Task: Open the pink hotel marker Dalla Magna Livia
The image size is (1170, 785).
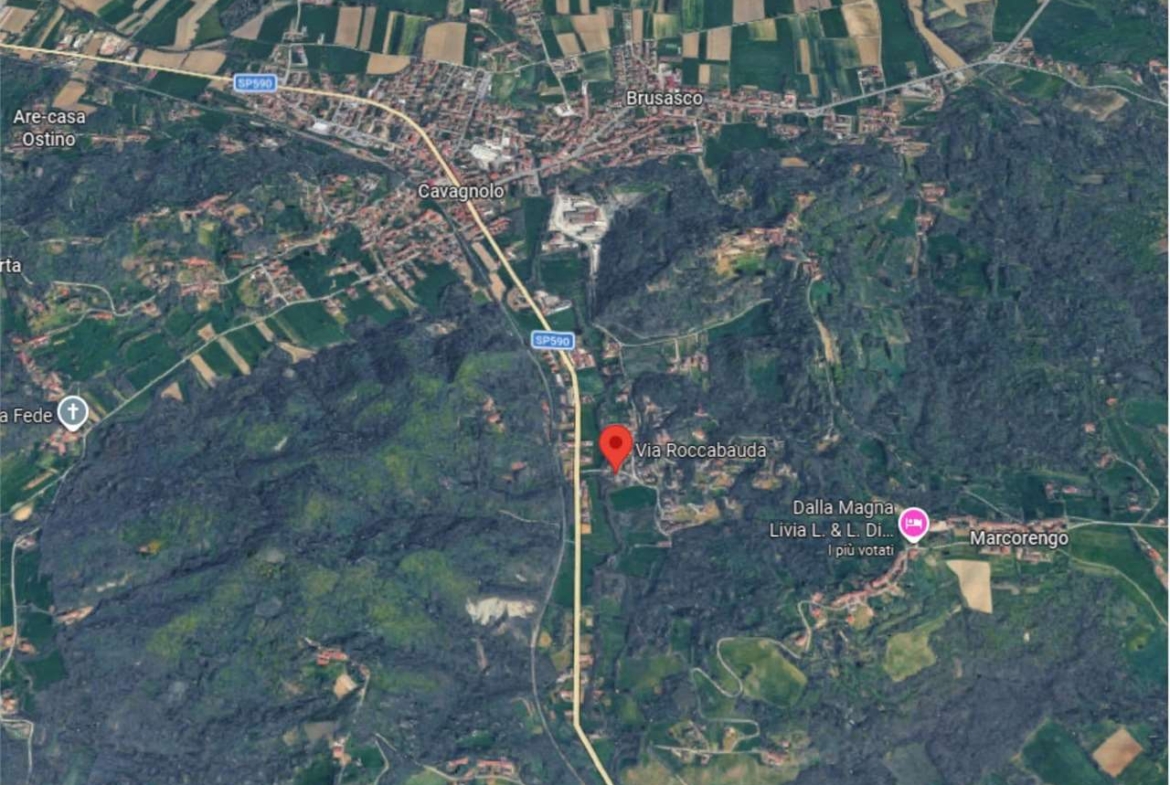Action: [913, 523]
